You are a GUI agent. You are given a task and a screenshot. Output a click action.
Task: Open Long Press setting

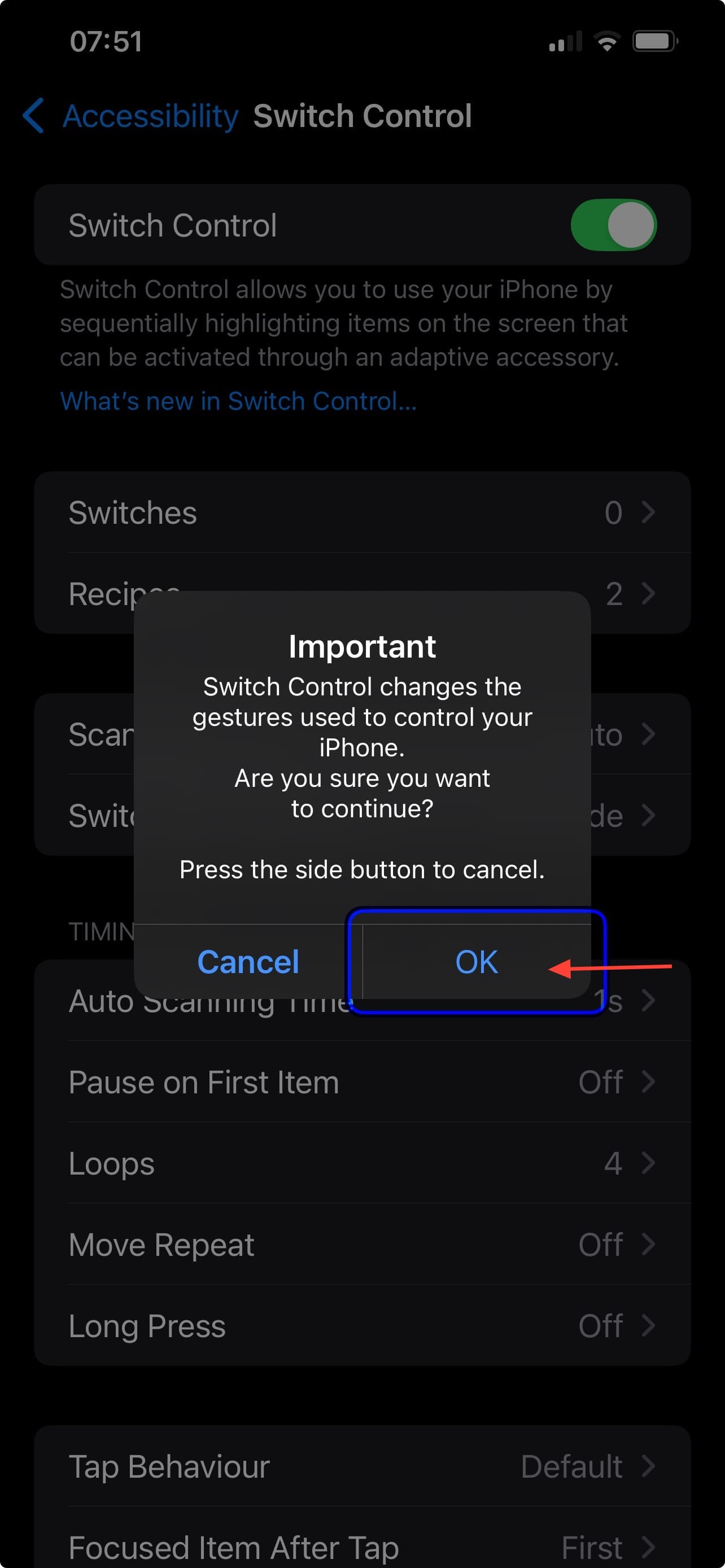point(361,1326)
